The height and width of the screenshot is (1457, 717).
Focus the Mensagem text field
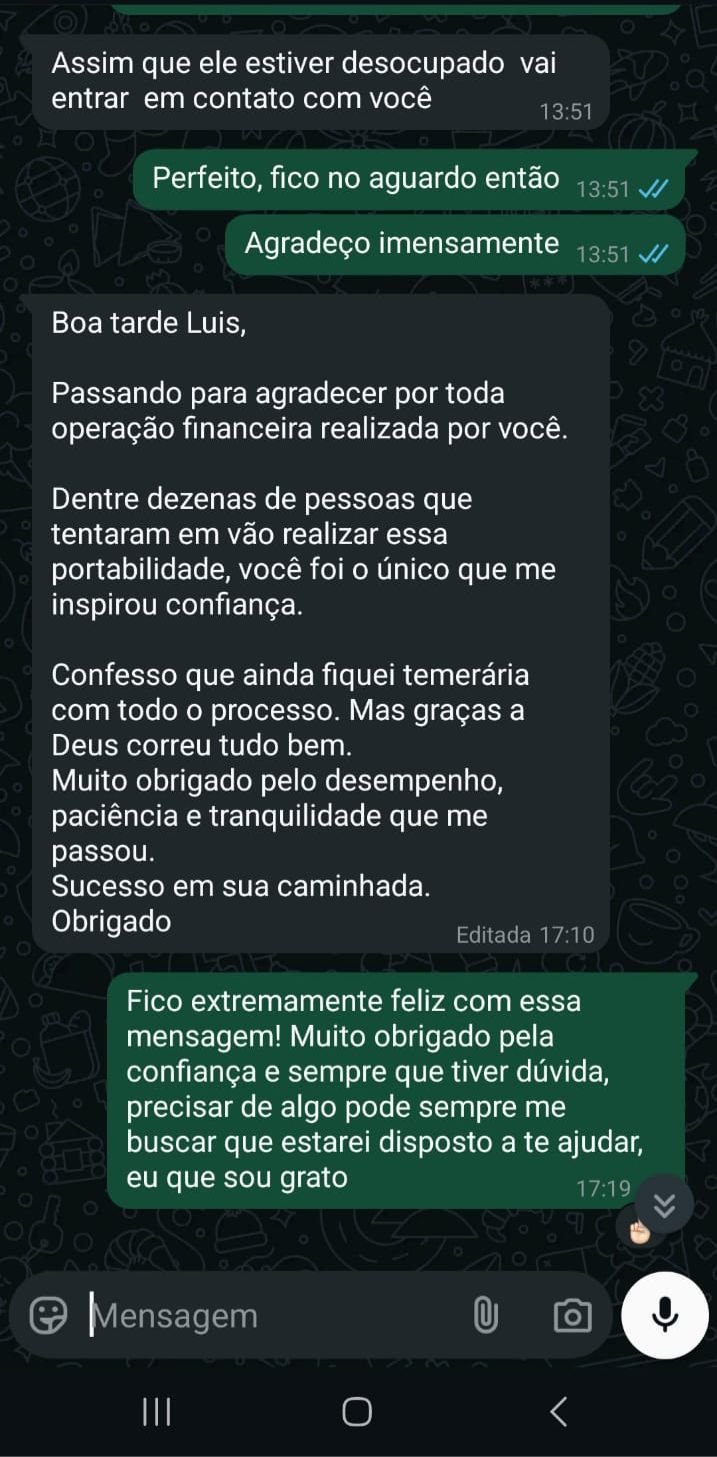(270, 1316)
